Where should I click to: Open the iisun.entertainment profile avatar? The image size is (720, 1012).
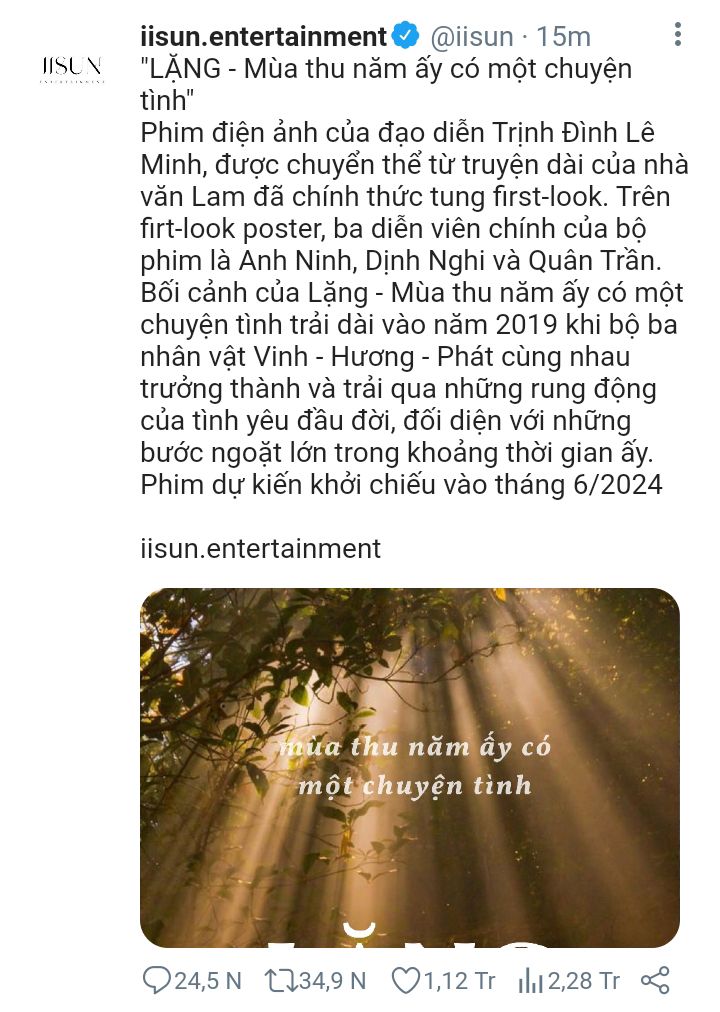coord(71,68)
